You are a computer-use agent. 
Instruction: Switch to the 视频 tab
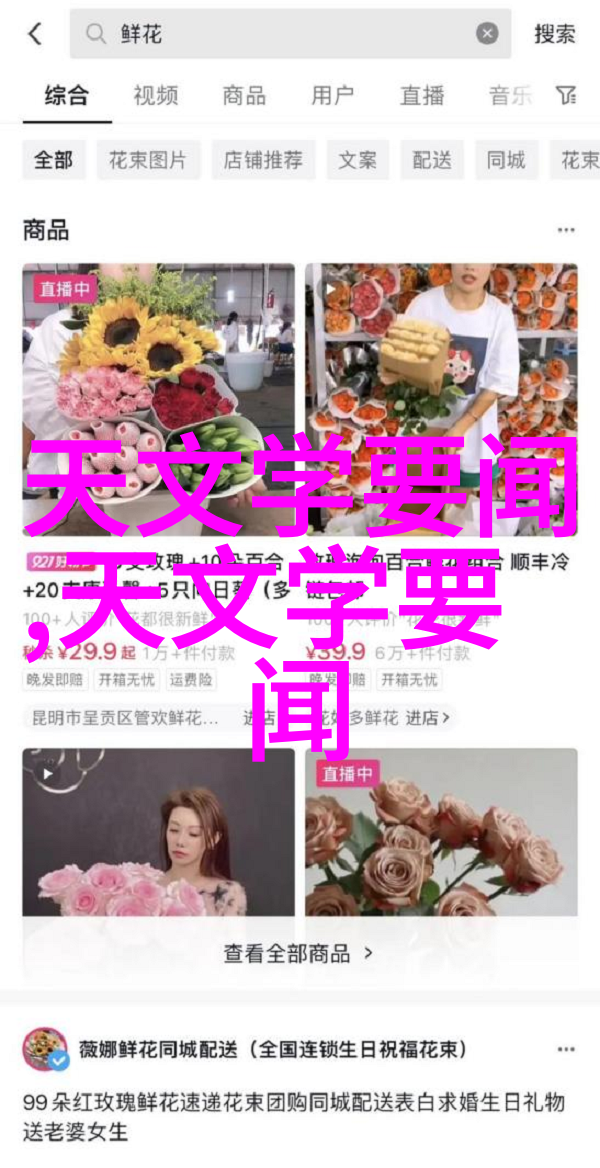(x=155, y=96)
